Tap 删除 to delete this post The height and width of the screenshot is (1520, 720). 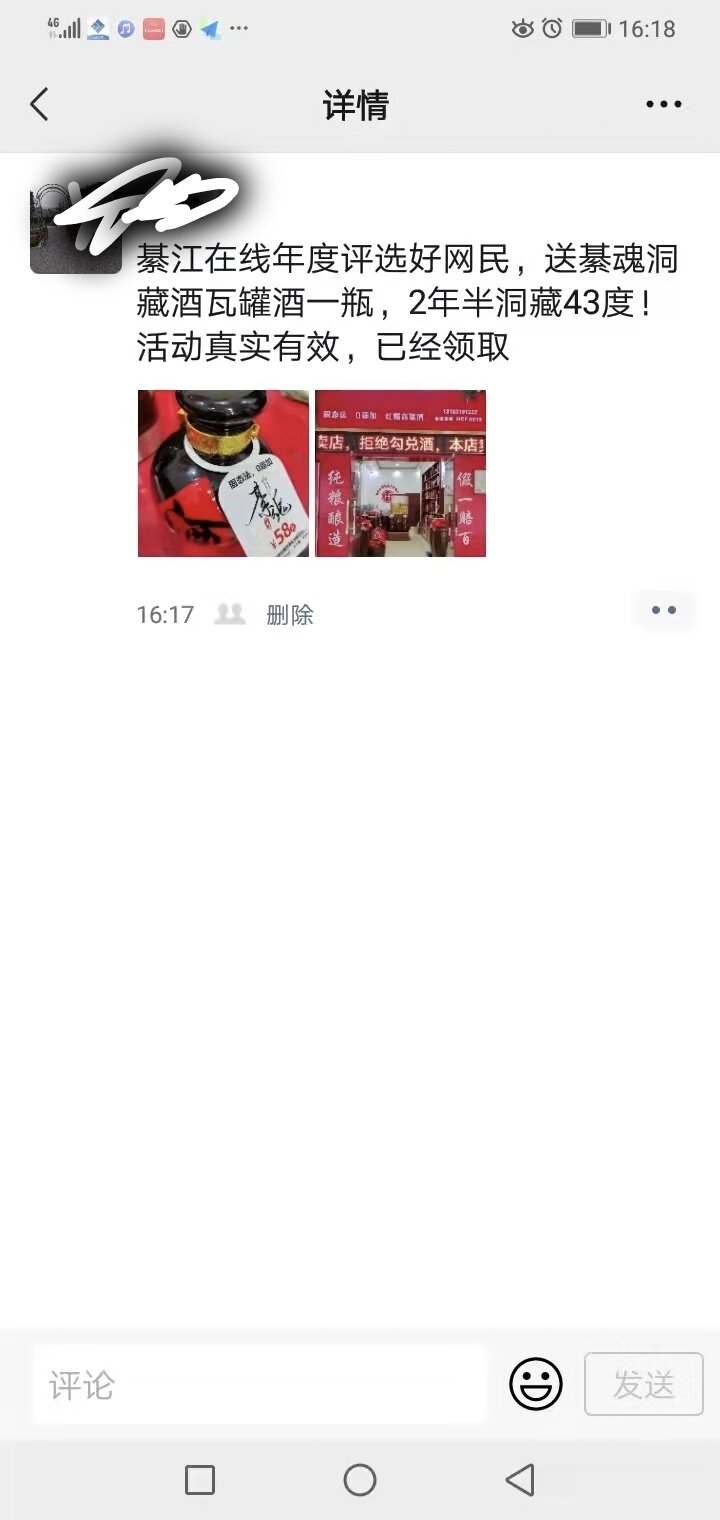pos(290,614)
